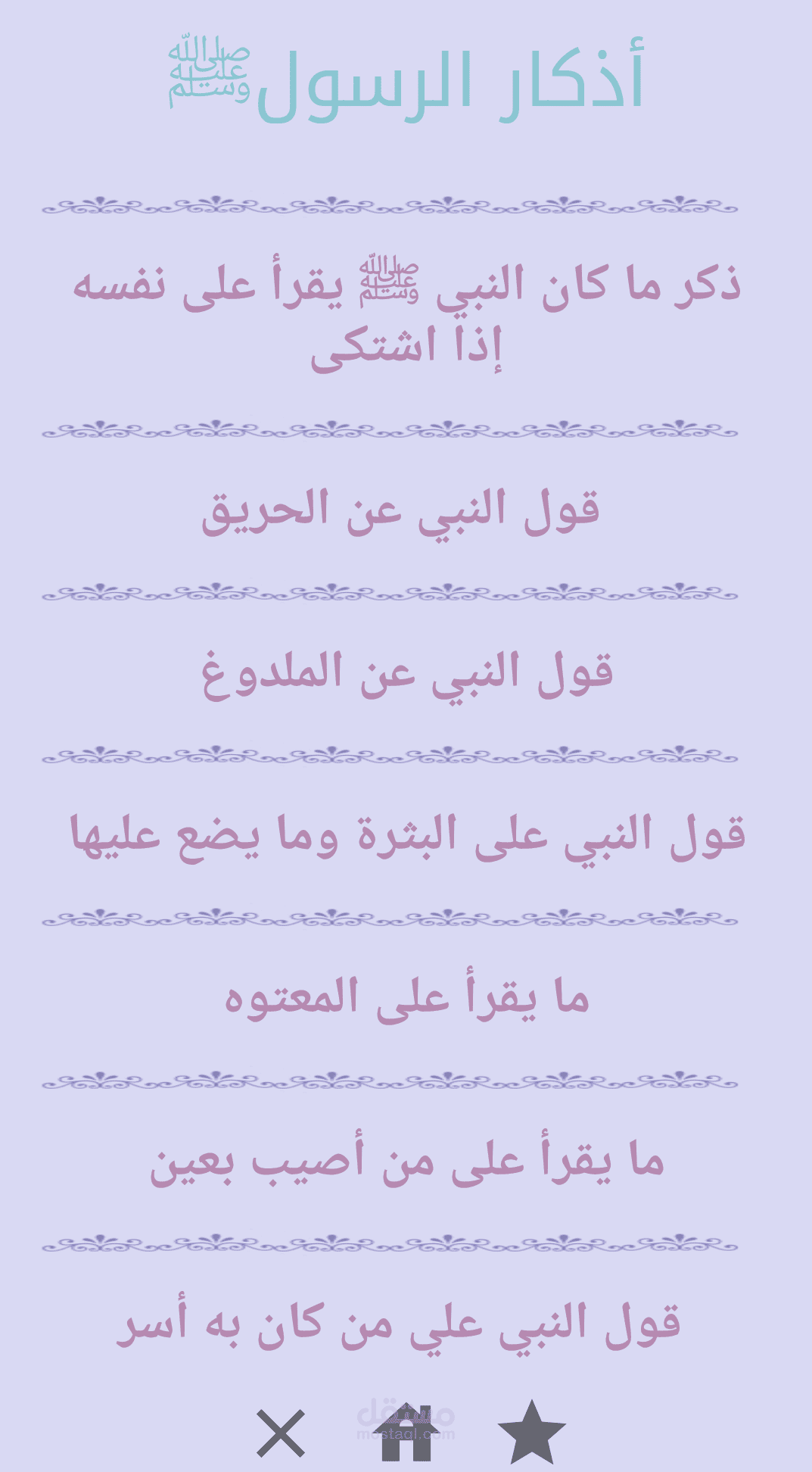812x1472 pixels.
Task: Go to the home screen icon
Action: (x=406, y=1432)
